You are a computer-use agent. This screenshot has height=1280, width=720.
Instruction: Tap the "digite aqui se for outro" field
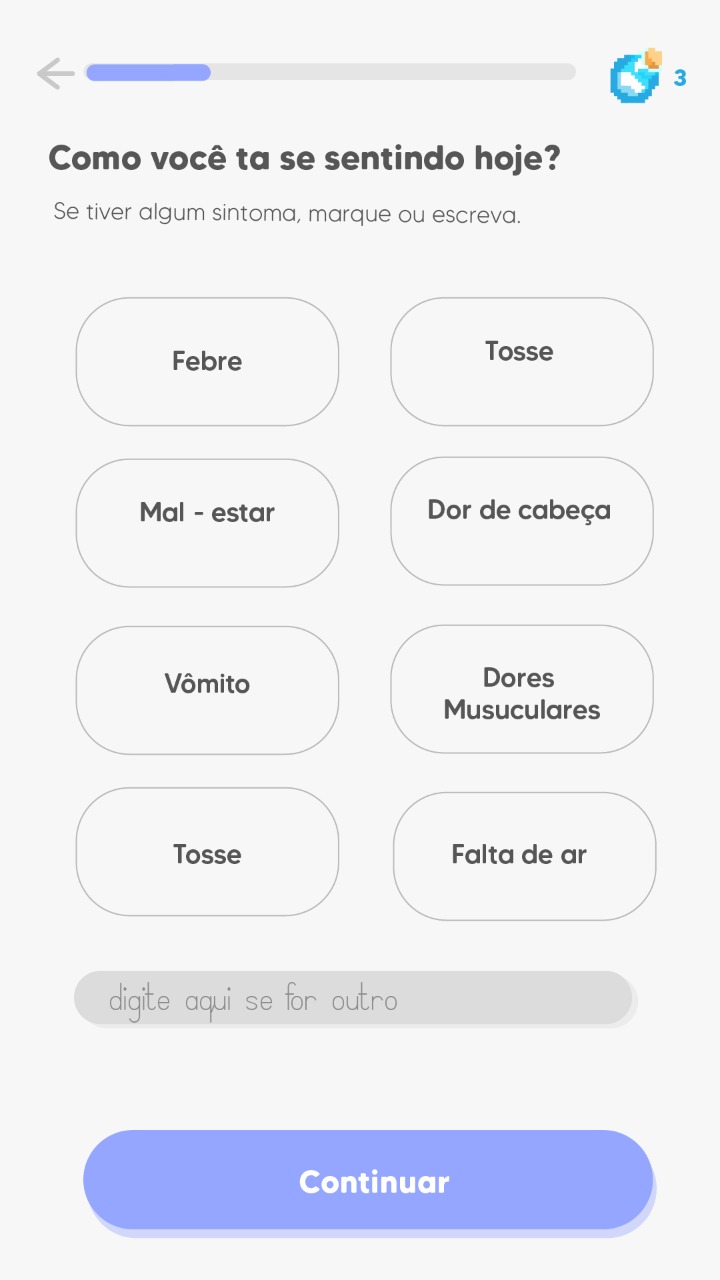coord(353,999)
